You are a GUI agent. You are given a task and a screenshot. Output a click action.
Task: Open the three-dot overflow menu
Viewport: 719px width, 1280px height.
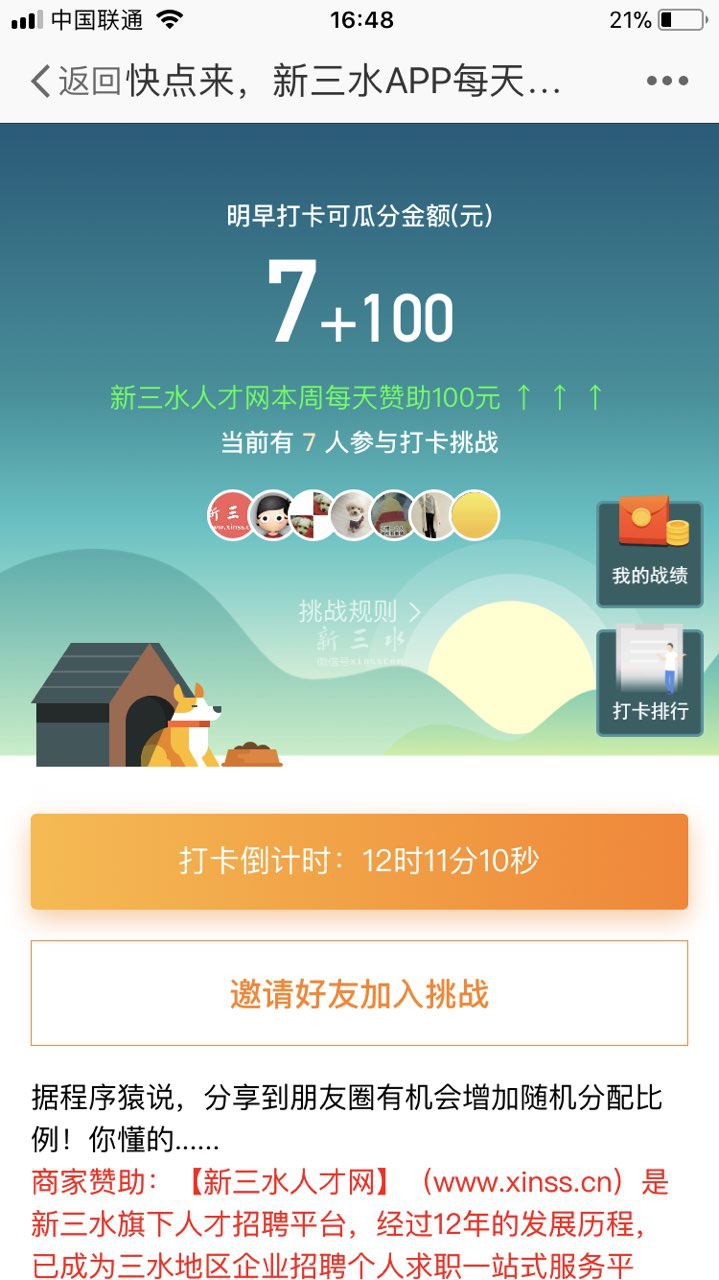667,81
